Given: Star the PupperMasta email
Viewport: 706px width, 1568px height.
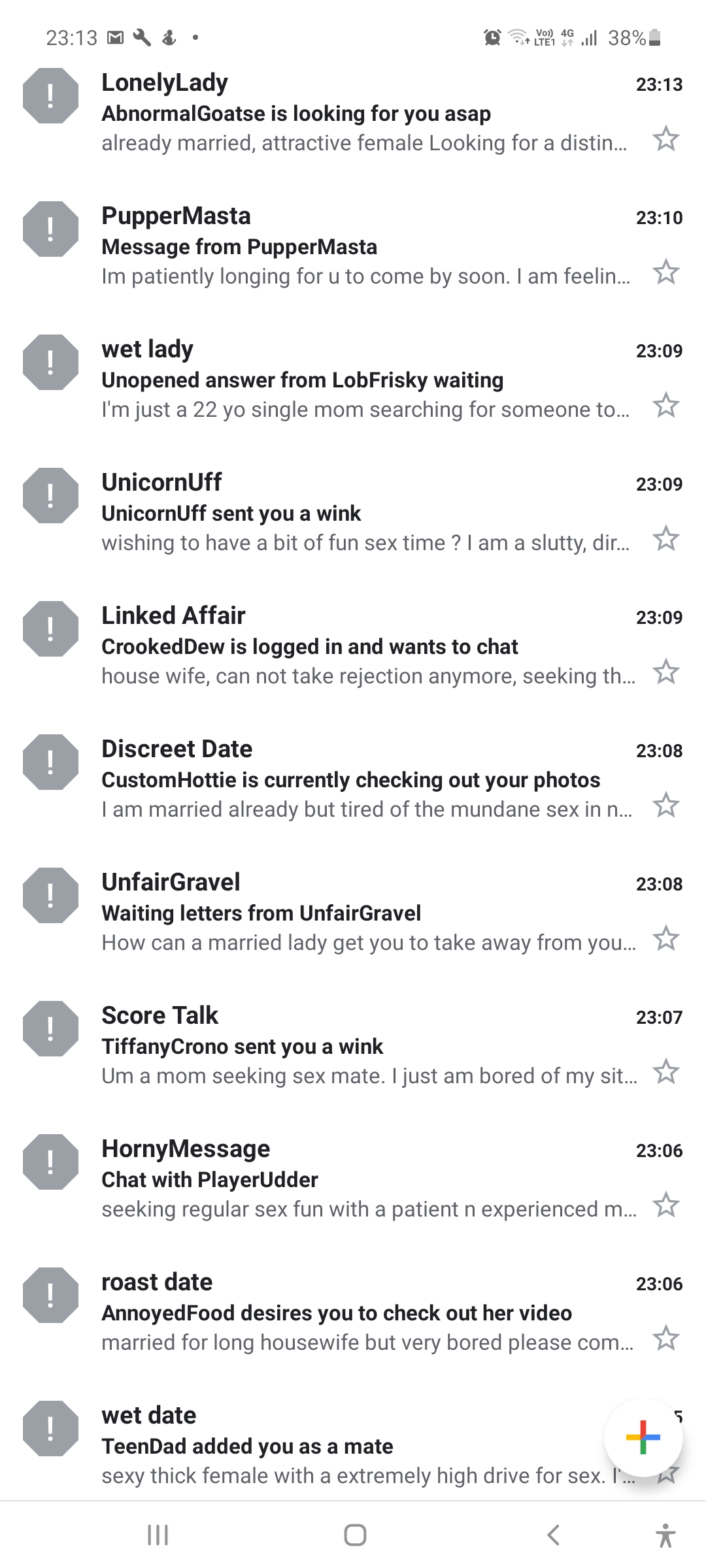Looking at the screenshot, I should (x=665, y=272).
